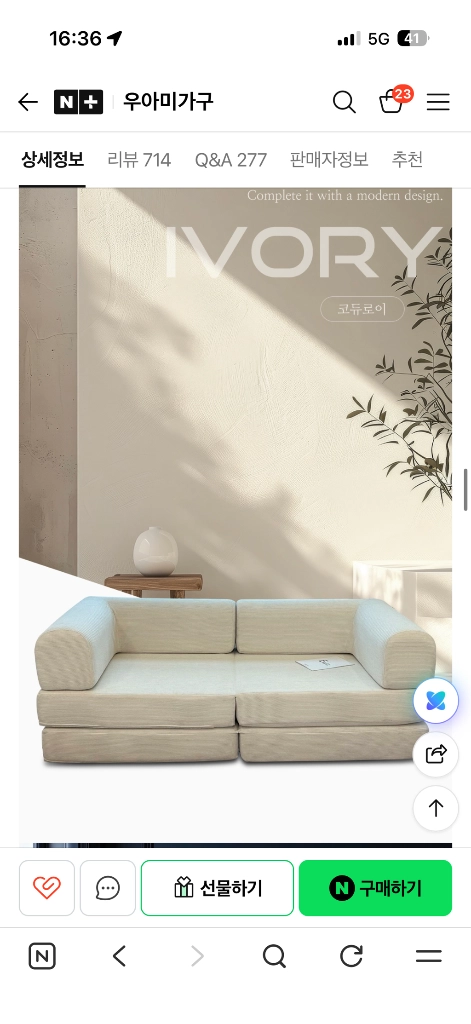Select the 추천 tab
The height and width of the screenshot is (1024, 471).
pyautogui.click(x=407, y=159)
